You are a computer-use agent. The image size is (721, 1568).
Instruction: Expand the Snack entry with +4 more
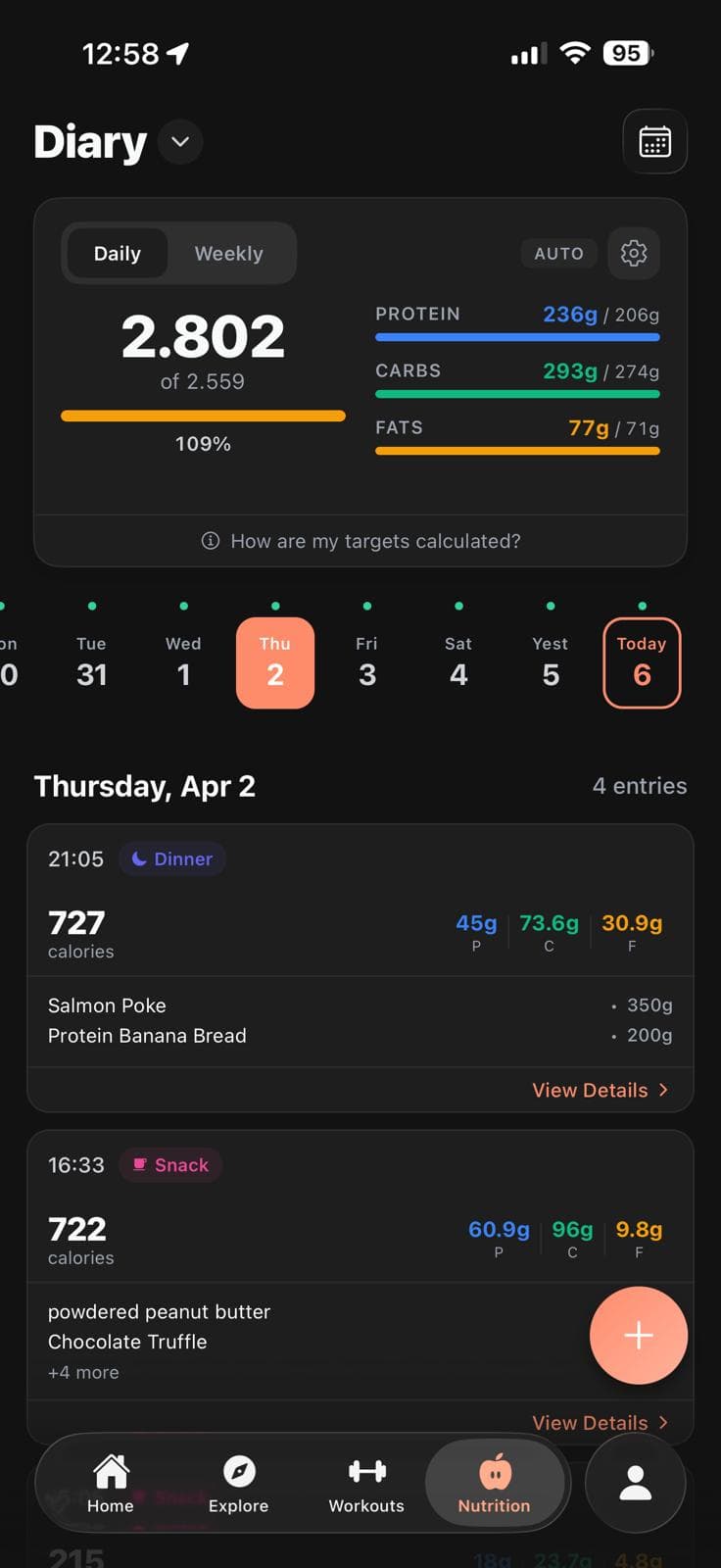point(83,1372)
